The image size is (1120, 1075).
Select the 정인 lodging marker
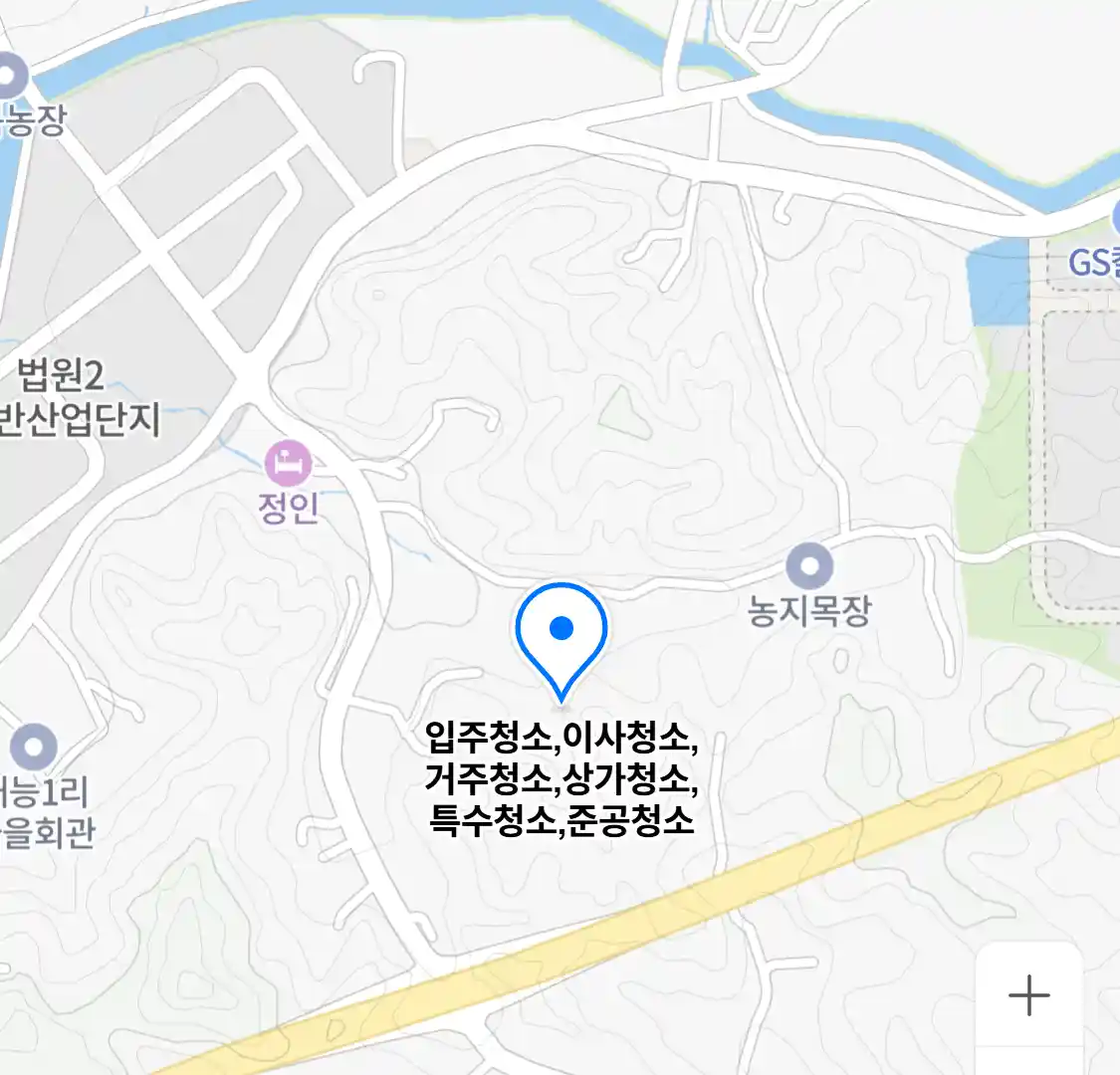(x=289, y=463)
